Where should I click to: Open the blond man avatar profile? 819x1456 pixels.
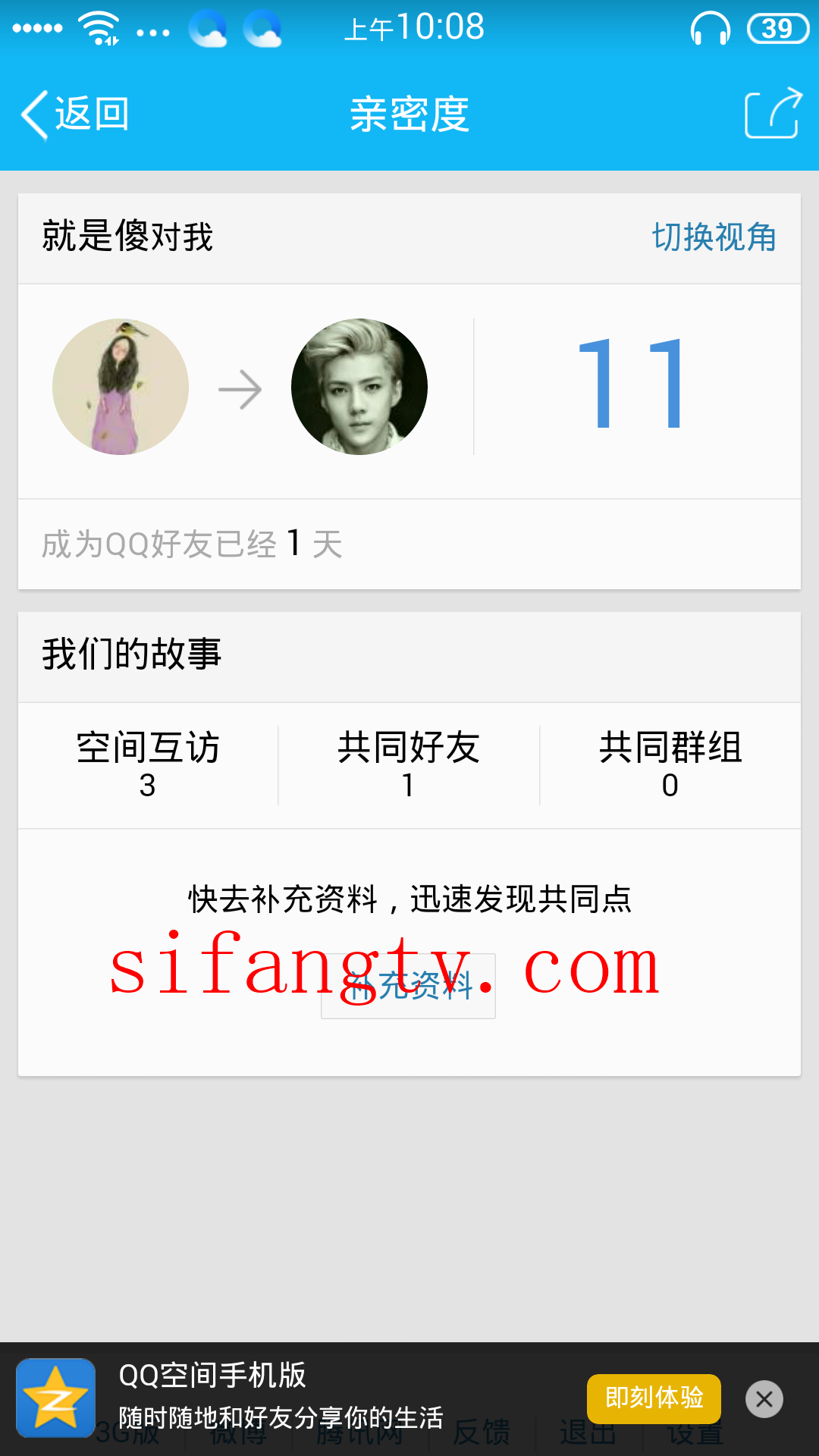tap(359, 387)
